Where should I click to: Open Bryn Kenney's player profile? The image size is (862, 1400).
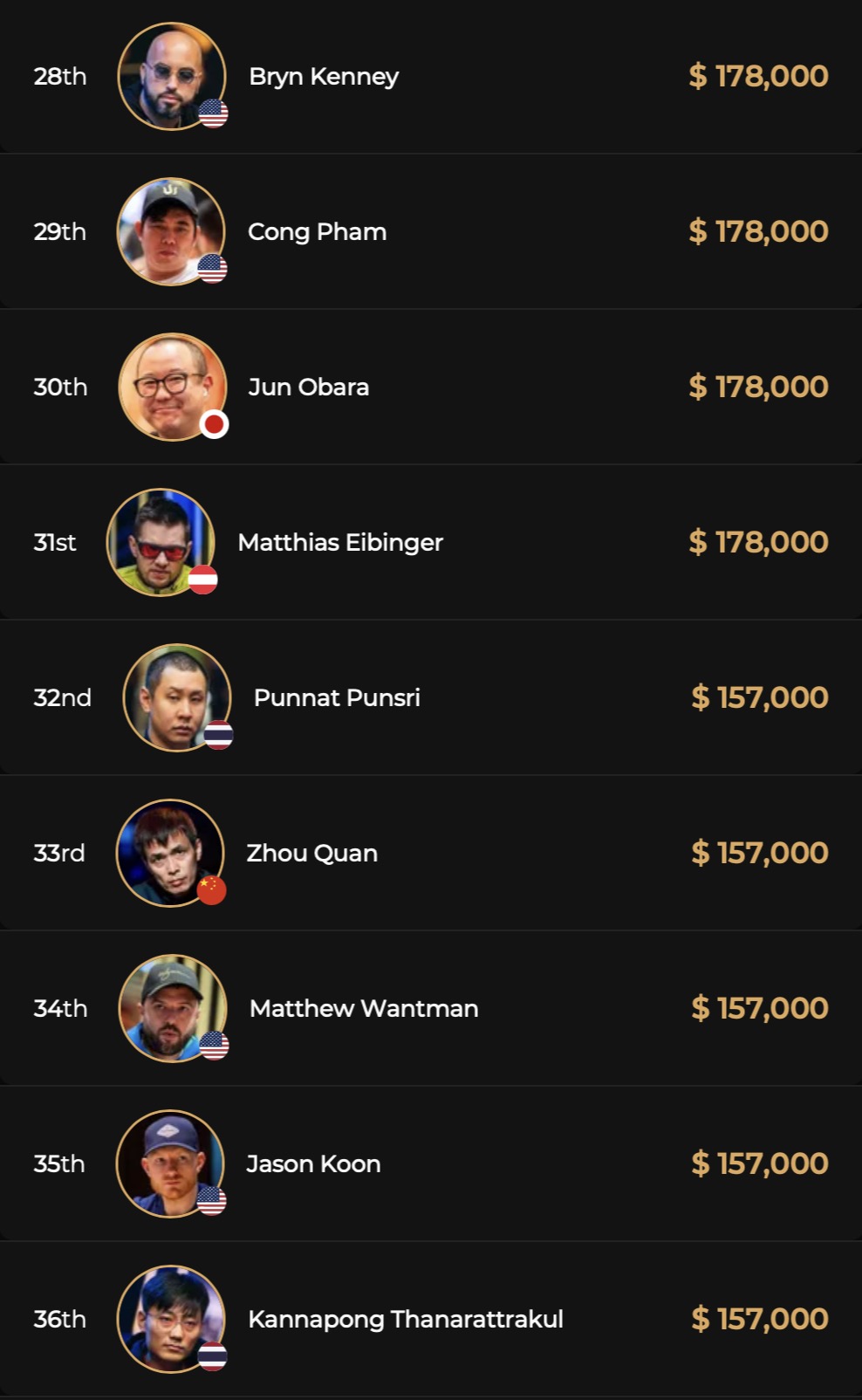tap(324, 77)
